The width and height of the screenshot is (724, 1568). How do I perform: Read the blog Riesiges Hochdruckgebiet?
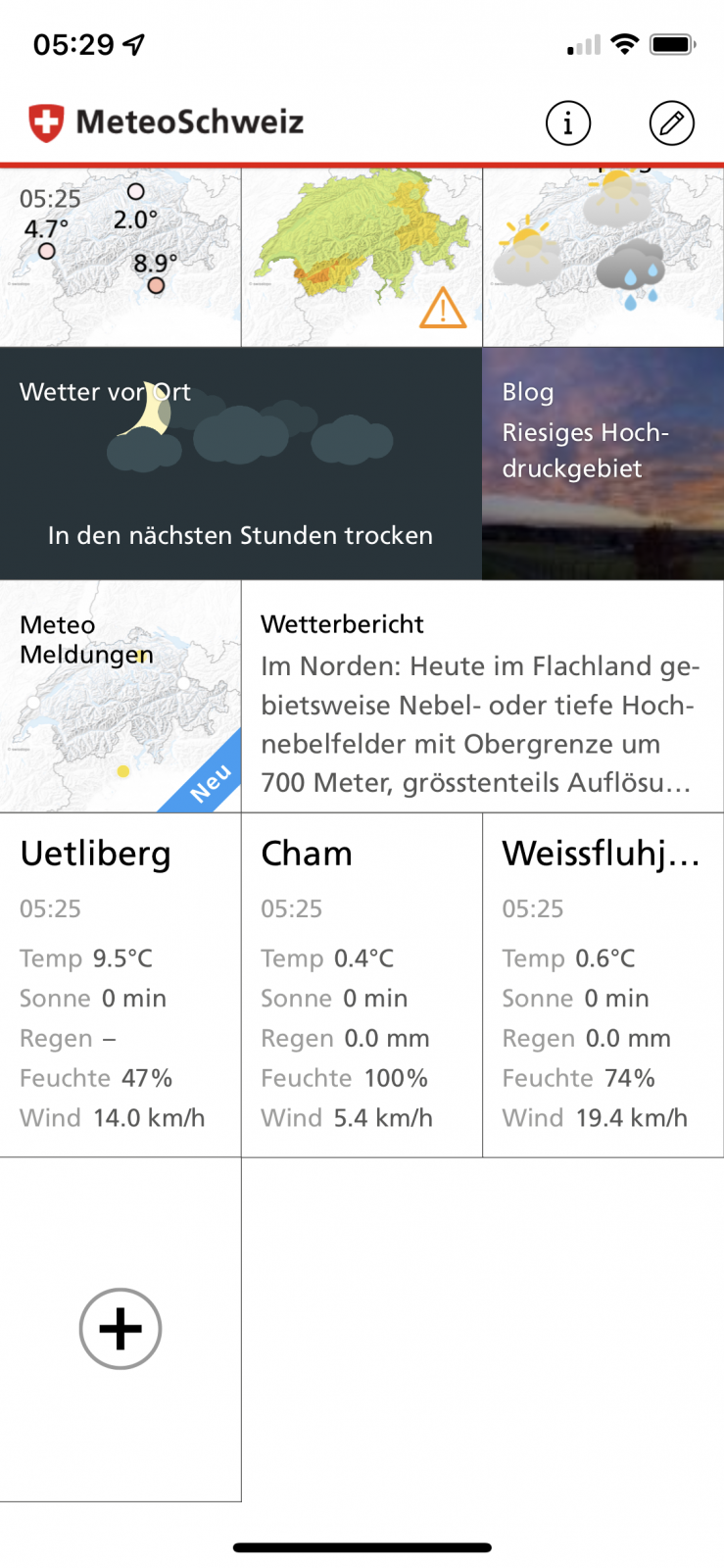pyautogui.click(x=603, y=464)
